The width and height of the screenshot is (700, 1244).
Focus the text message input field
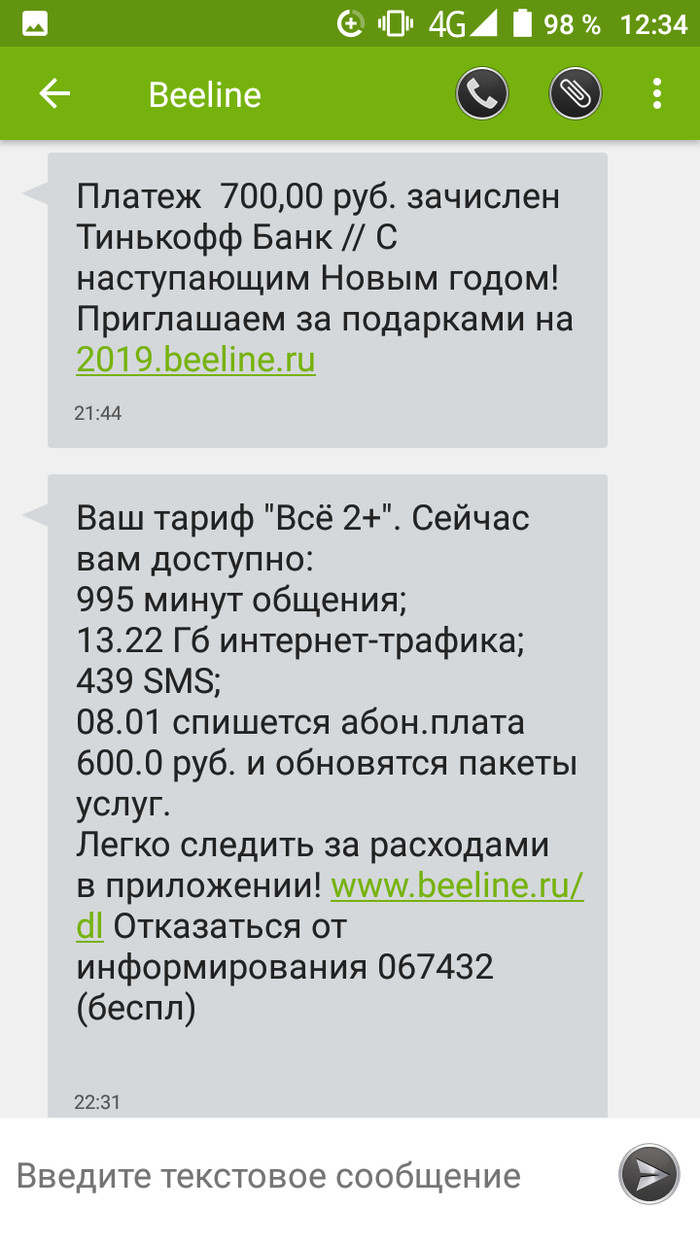pyautogui.click(x=300, y=1176)
